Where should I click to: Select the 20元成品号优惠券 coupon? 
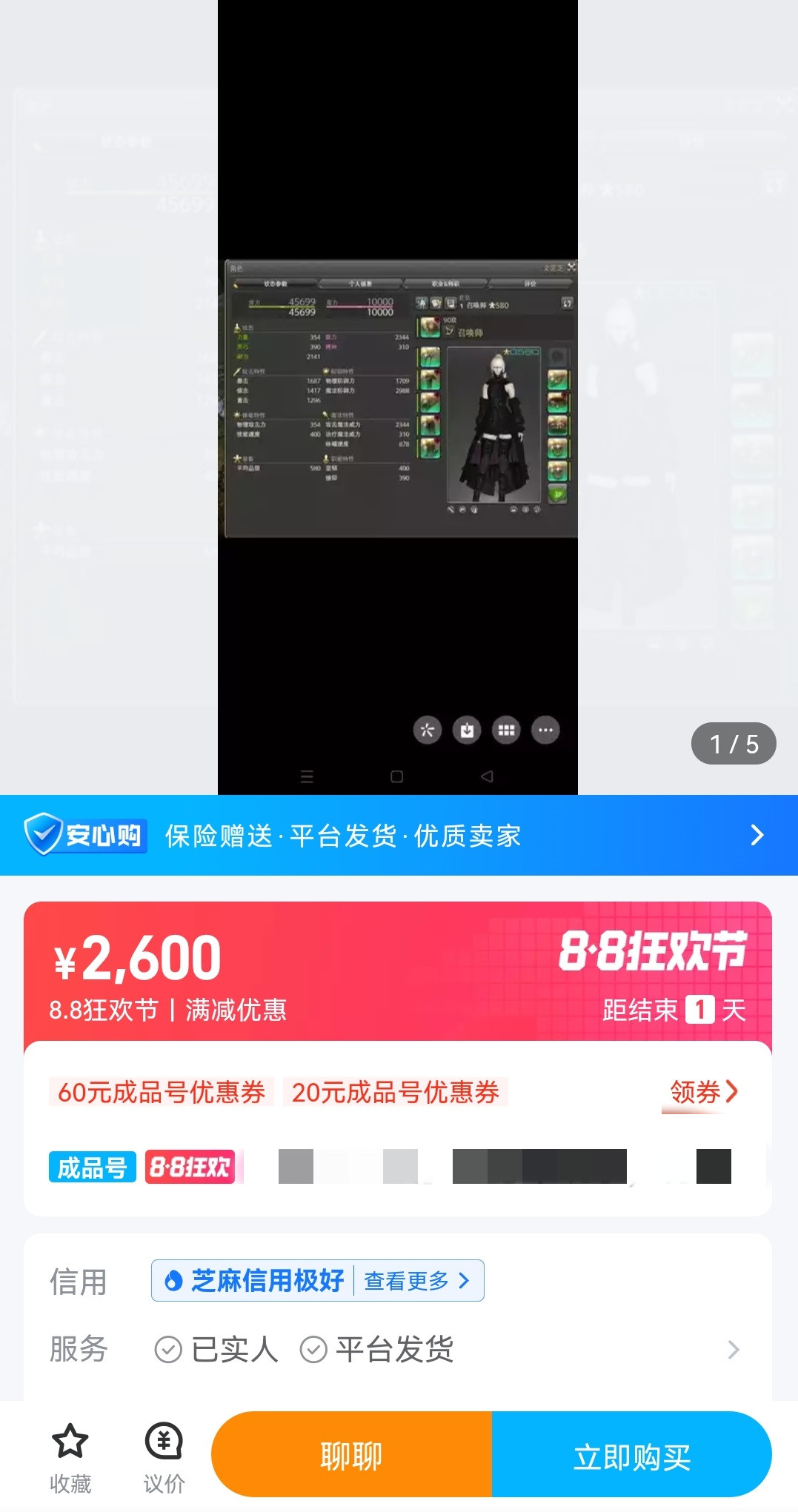395,1092
